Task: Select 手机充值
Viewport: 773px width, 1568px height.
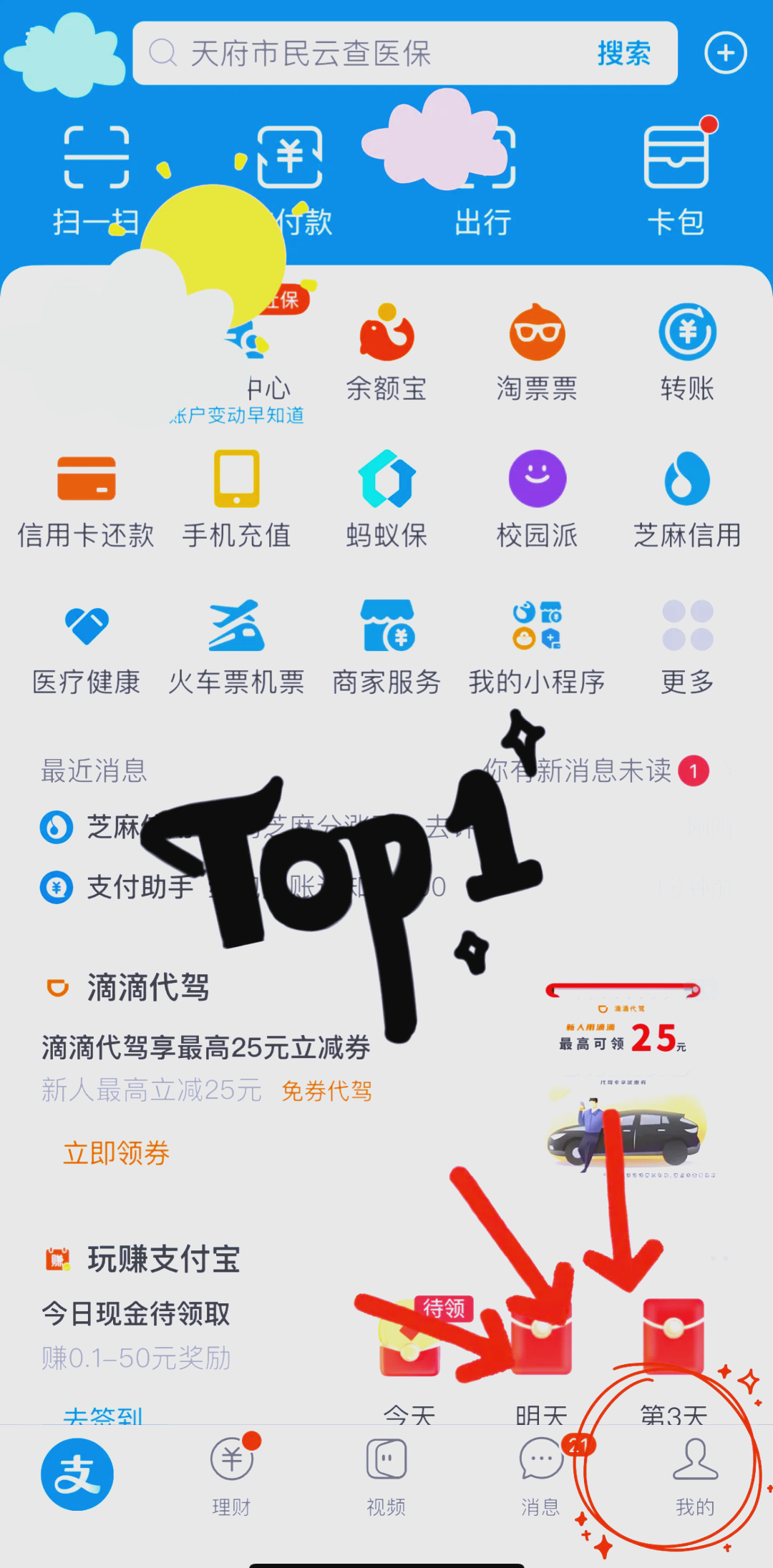Action: [236, 499]
